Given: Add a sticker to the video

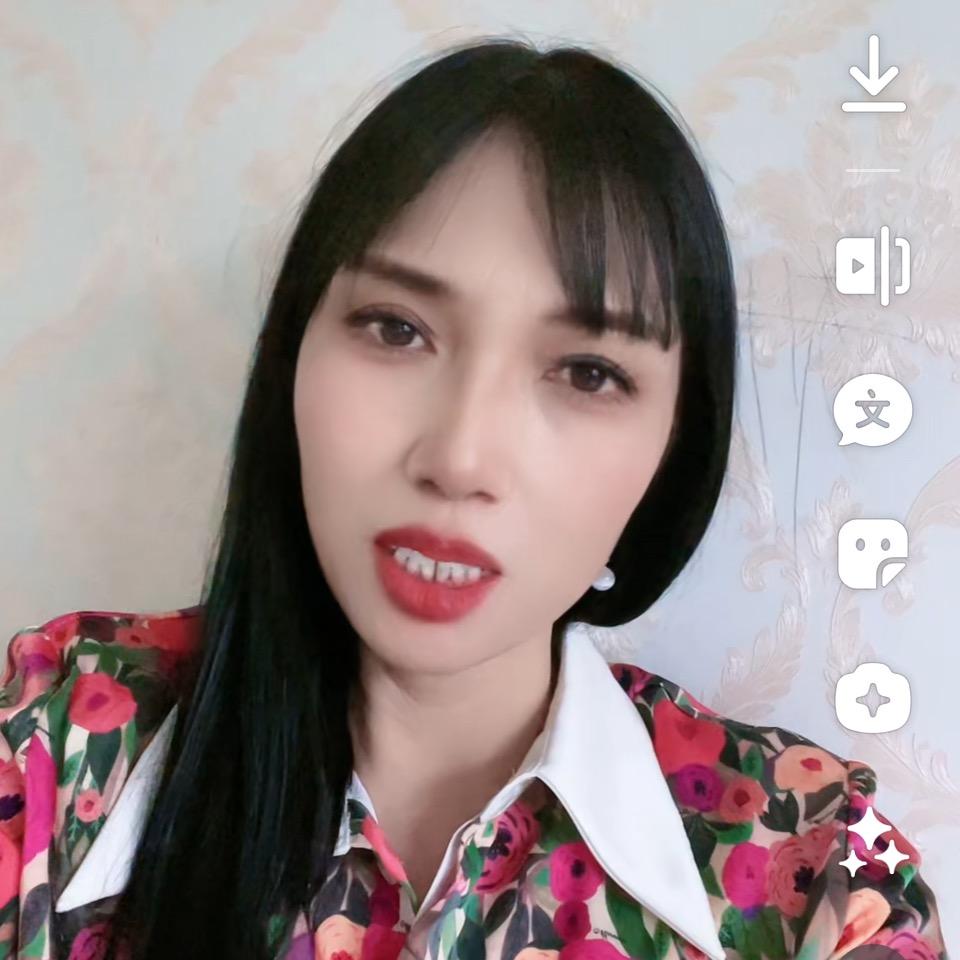Looking at the screenshot, I should pos(873,554).
